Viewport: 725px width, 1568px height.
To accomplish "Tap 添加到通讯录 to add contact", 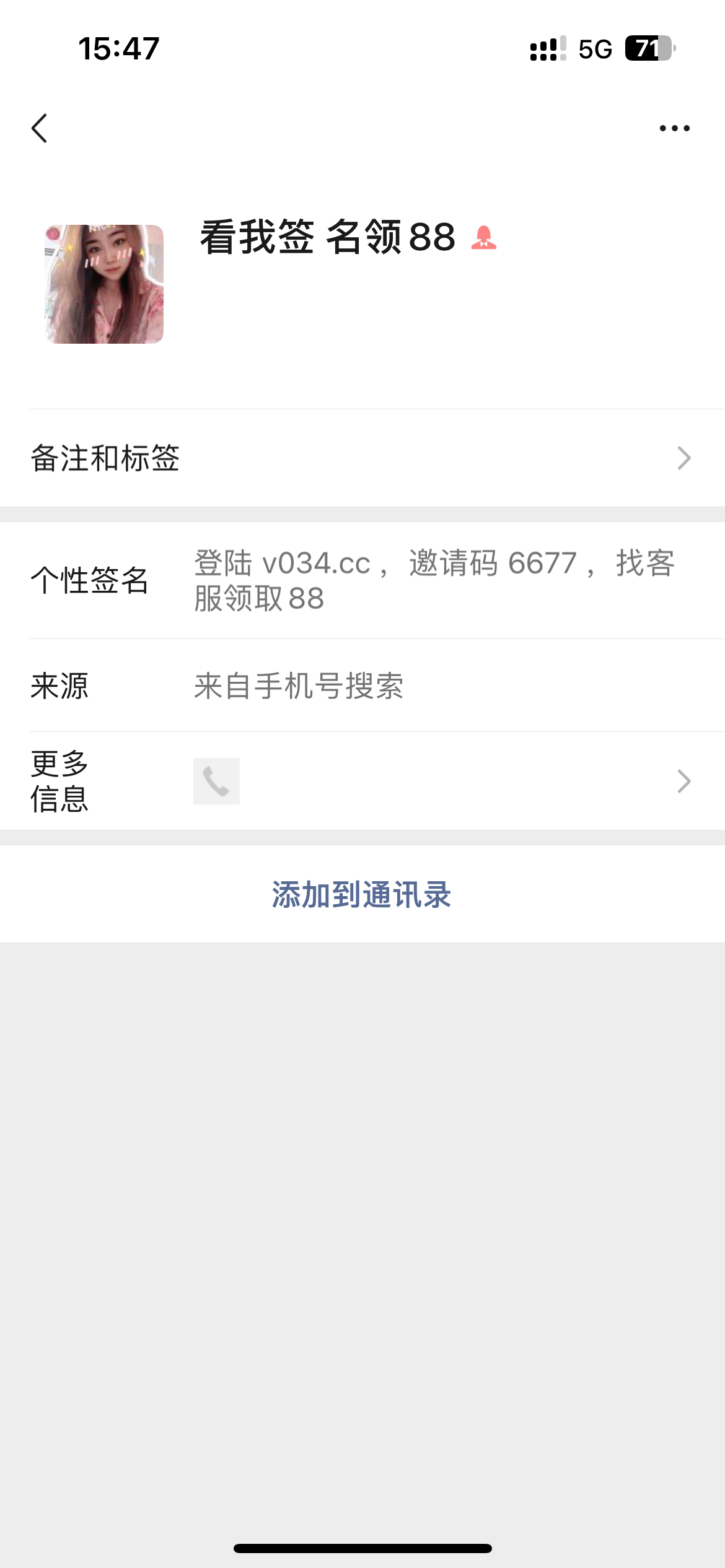I will 362,894.
